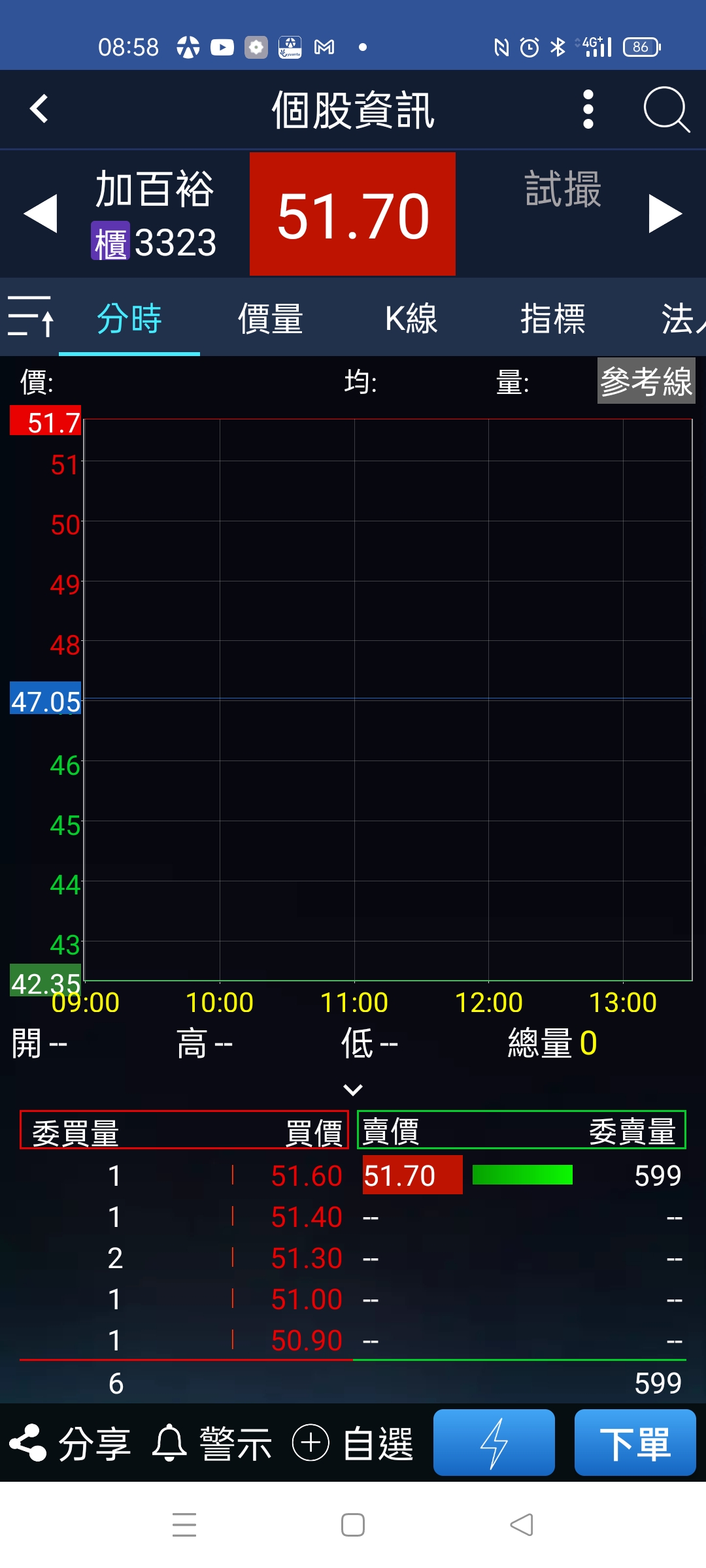Screen dimensions: 706x1568
Task: Set a price alert with 警示
Action: pos(212,1443)
